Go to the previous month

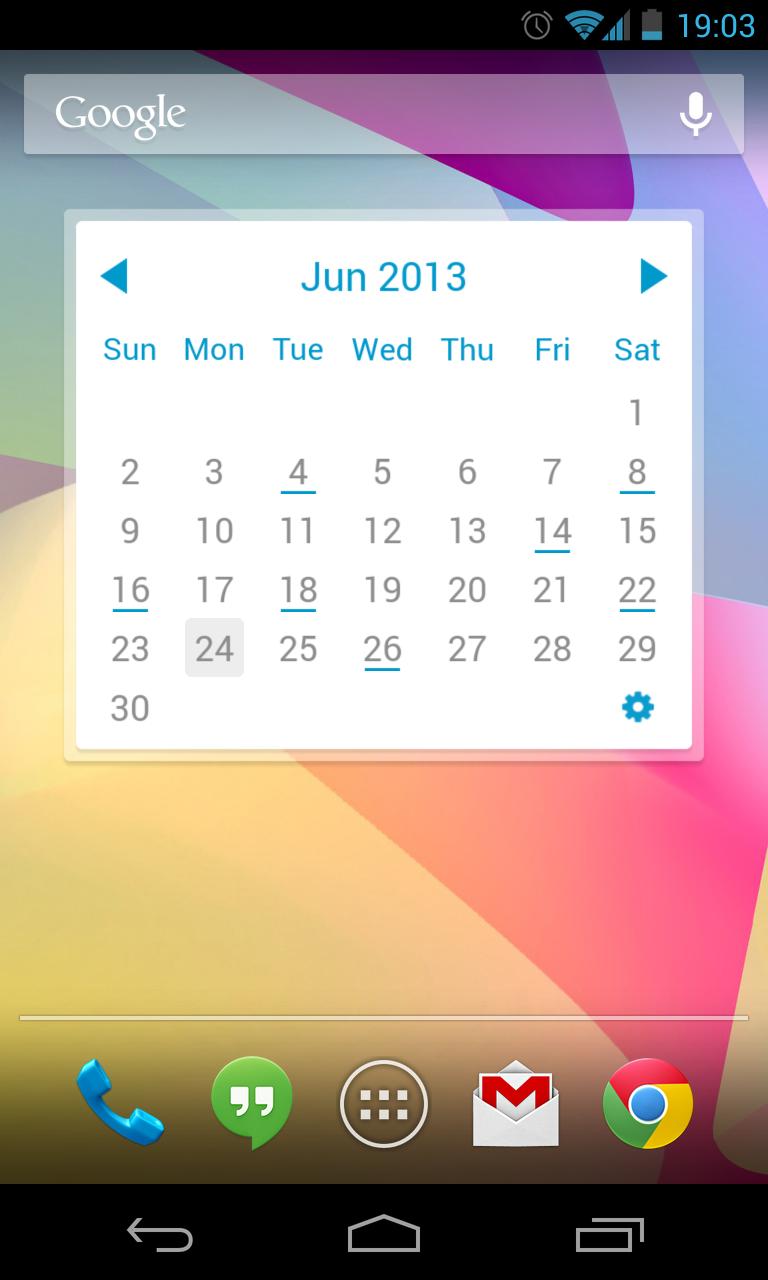[114, 276]
